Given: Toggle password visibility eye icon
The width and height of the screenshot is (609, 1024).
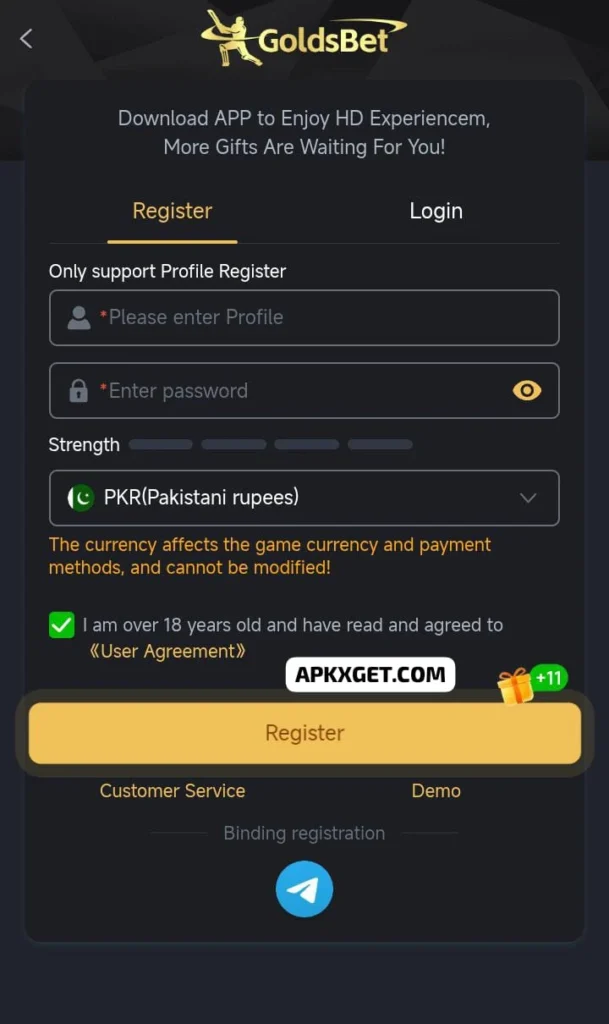Looking at the screenshot, I should pyautogui.click(x=527, y=391).
